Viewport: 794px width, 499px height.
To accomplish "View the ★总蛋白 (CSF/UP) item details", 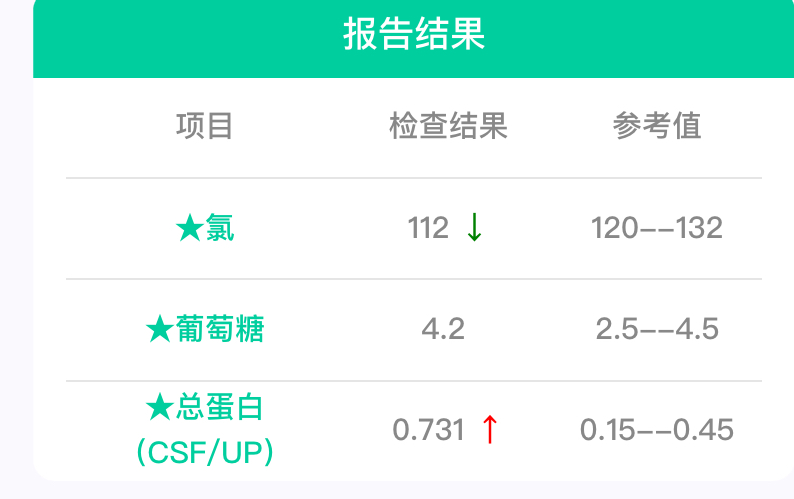I will pos(205,429).
